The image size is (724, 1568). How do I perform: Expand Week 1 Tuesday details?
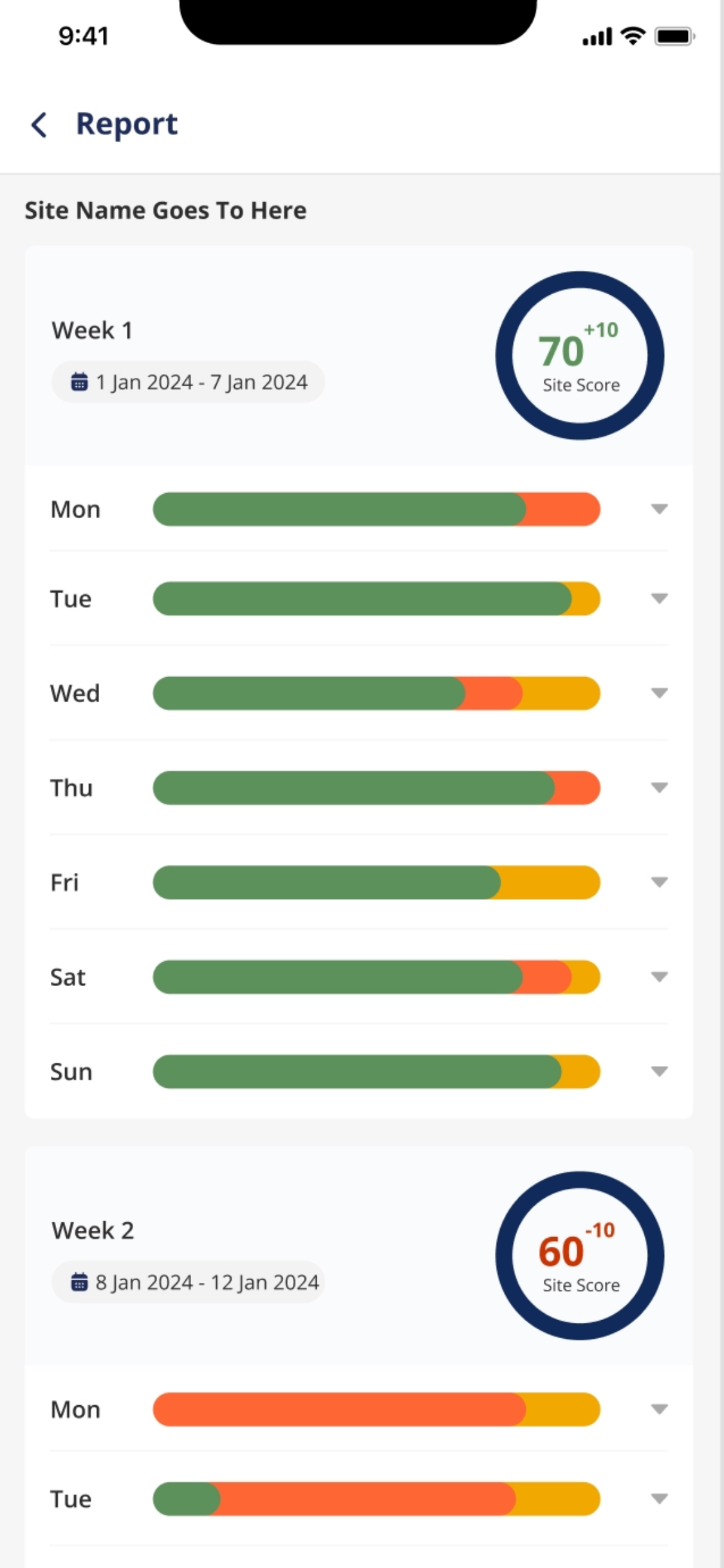pyautogui.click(x=659, y=599)
